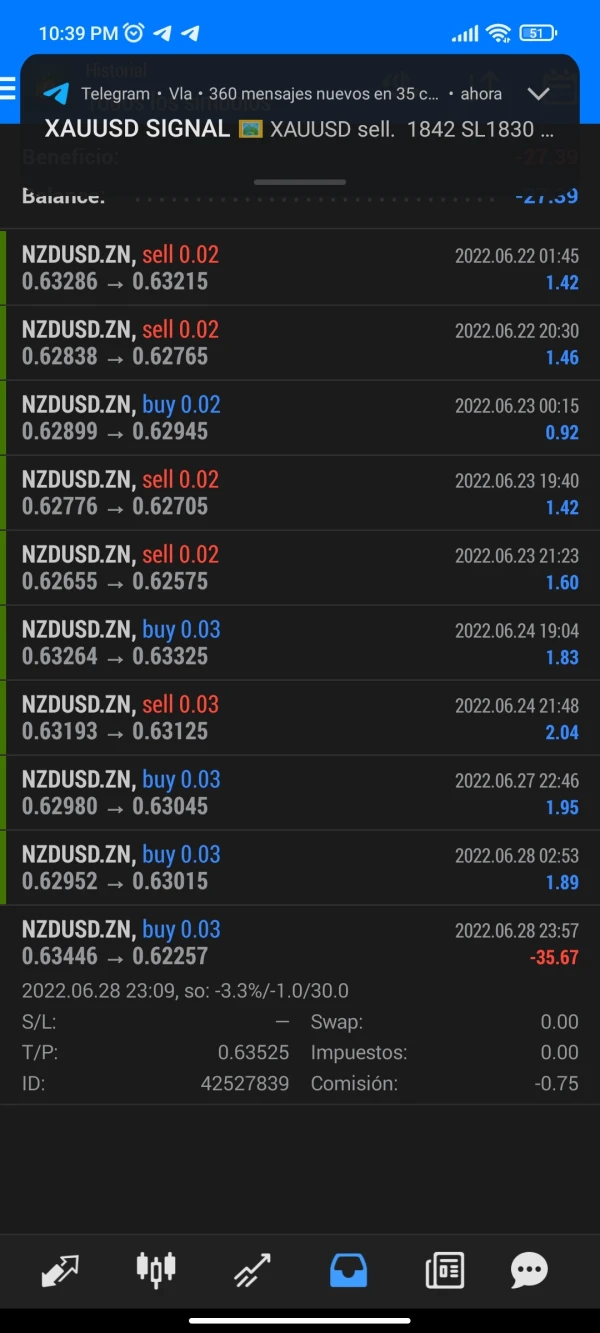Show details of the buy trade with 1.89 profit
600x1333 pixels.
tap(300, 868)
